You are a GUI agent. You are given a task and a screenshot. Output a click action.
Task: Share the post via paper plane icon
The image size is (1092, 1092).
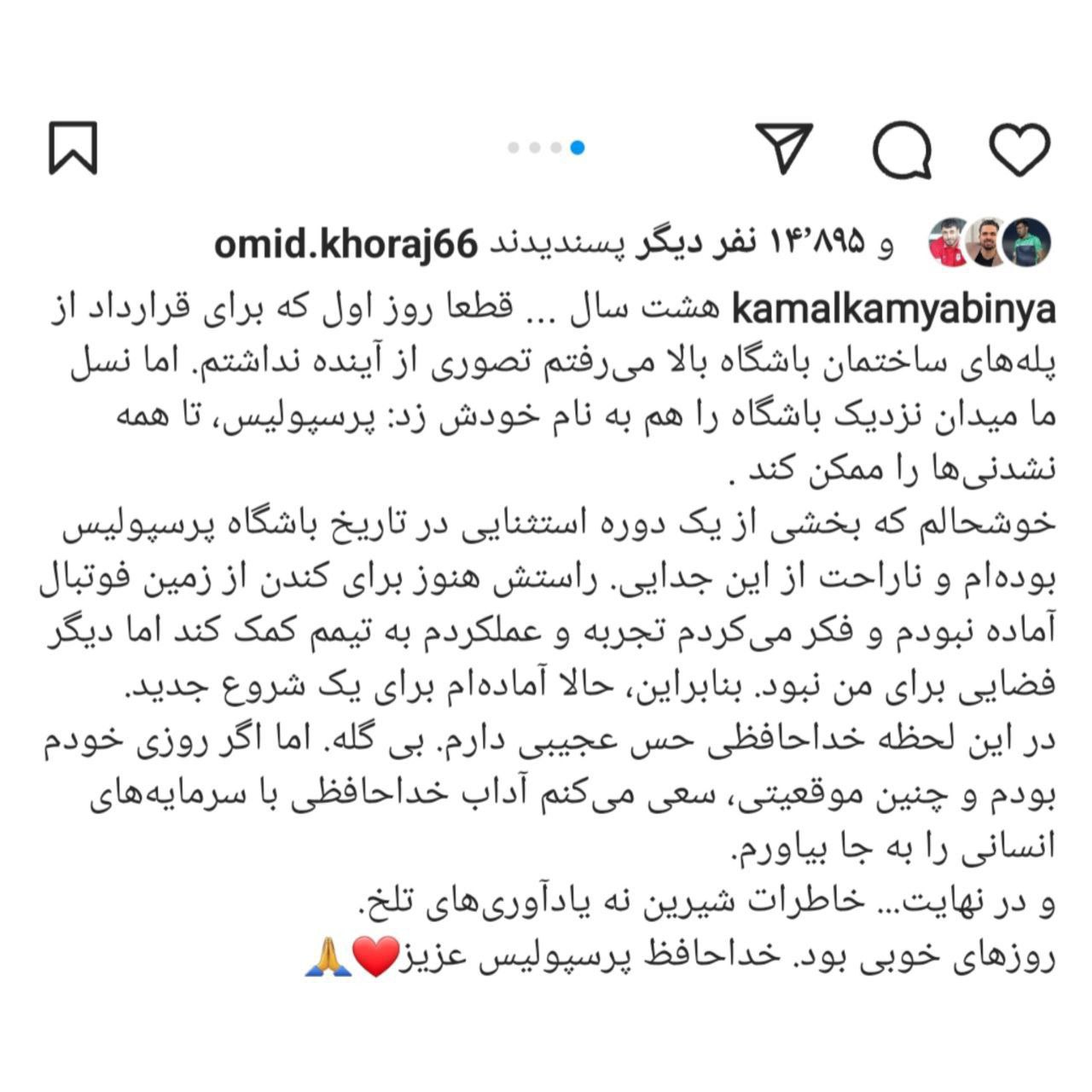point(784,148)
